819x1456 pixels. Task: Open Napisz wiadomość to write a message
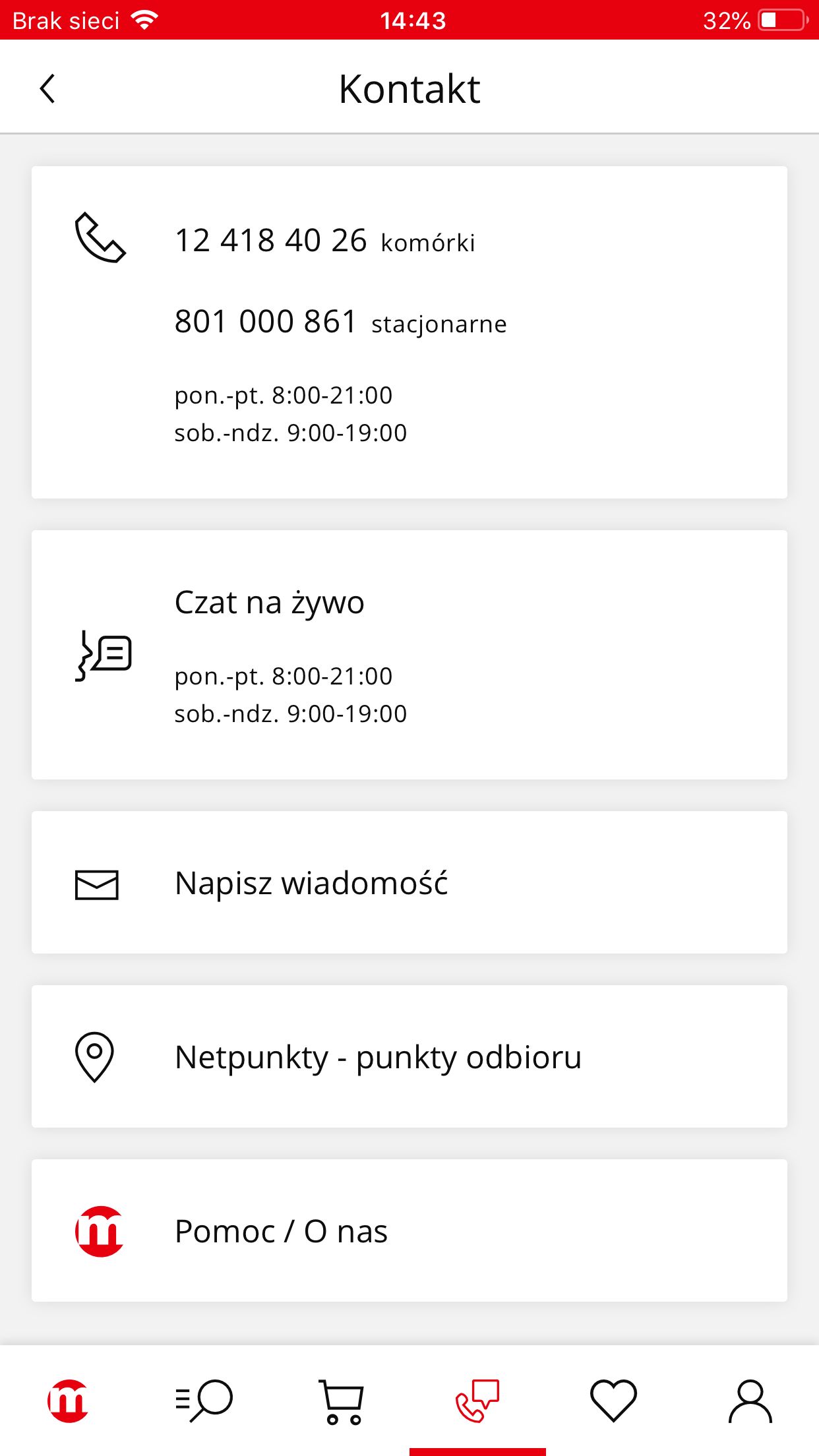tap(409, 882)
